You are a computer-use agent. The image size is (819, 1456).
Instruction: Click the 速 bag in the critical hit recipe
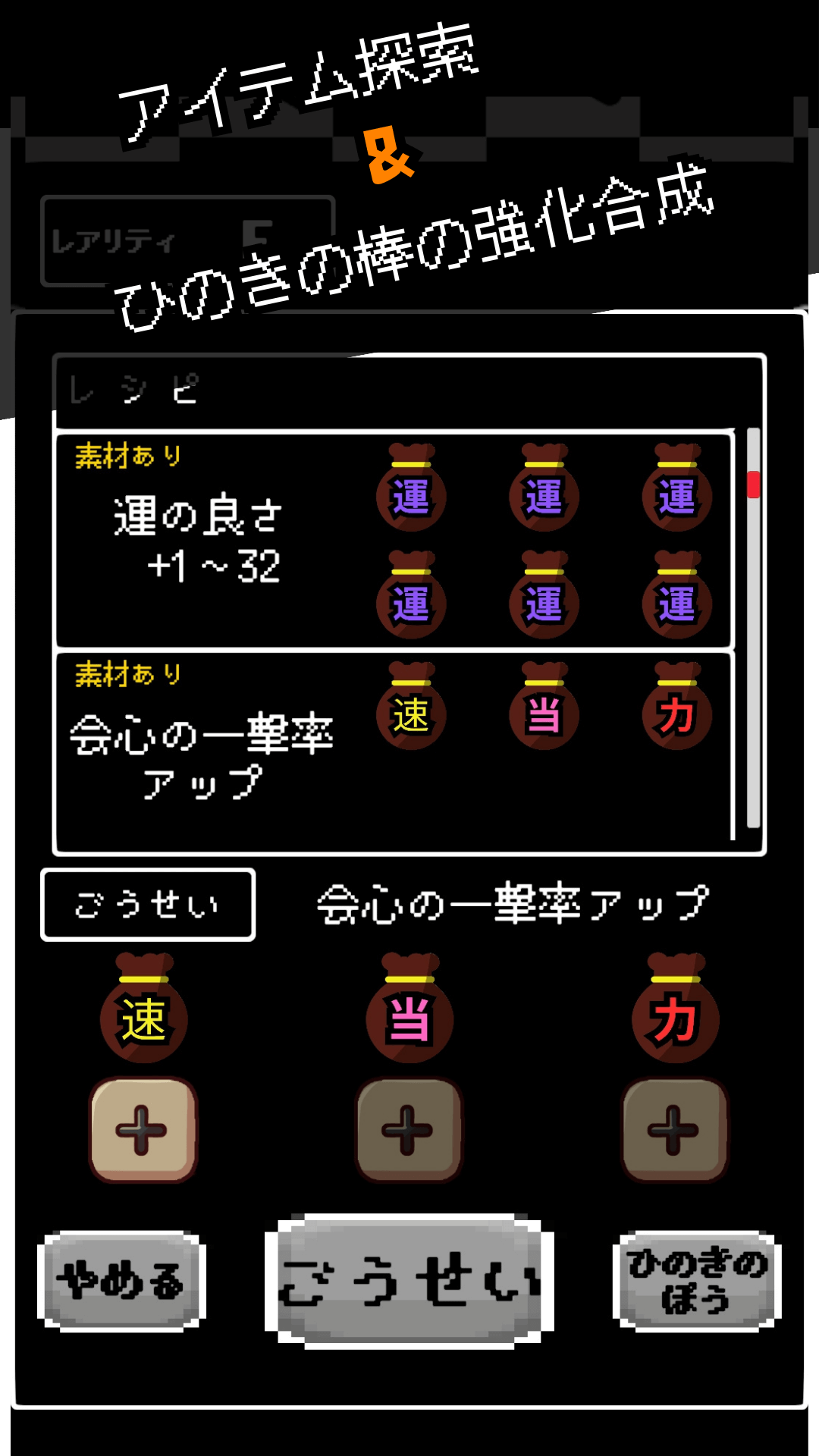(410, 713)
